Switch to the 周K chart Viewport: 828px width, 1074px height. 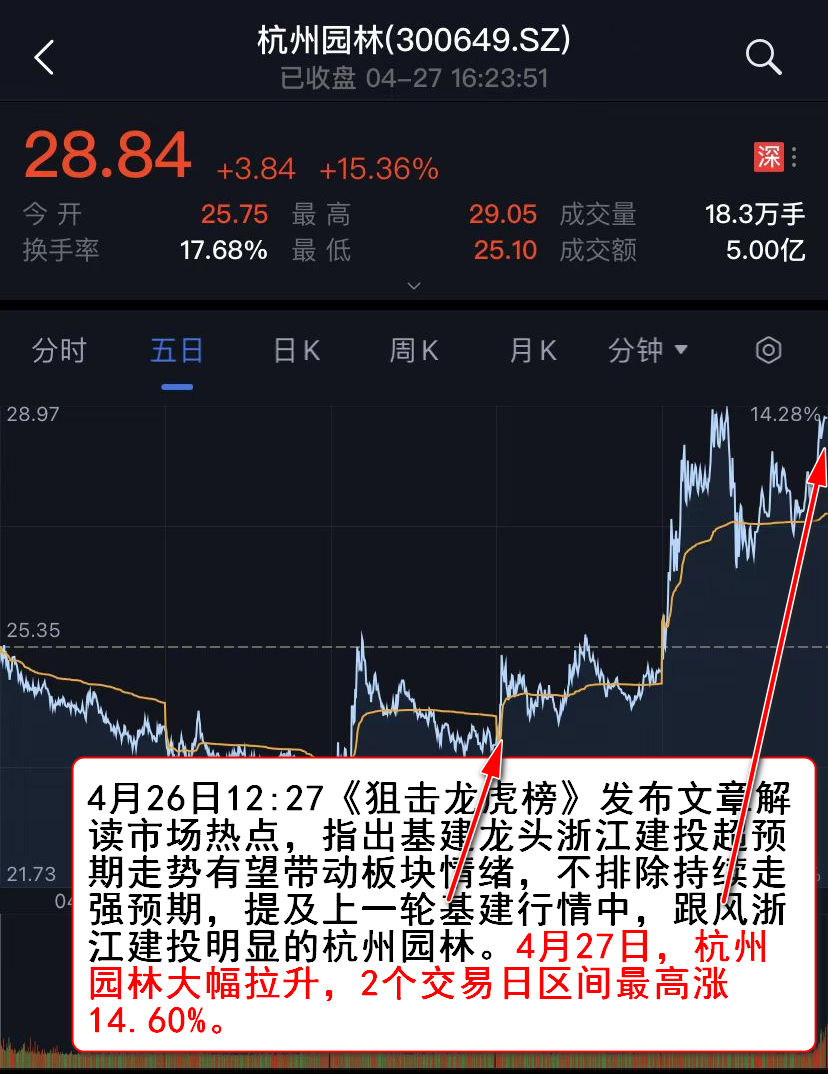[x=414, y=351]
